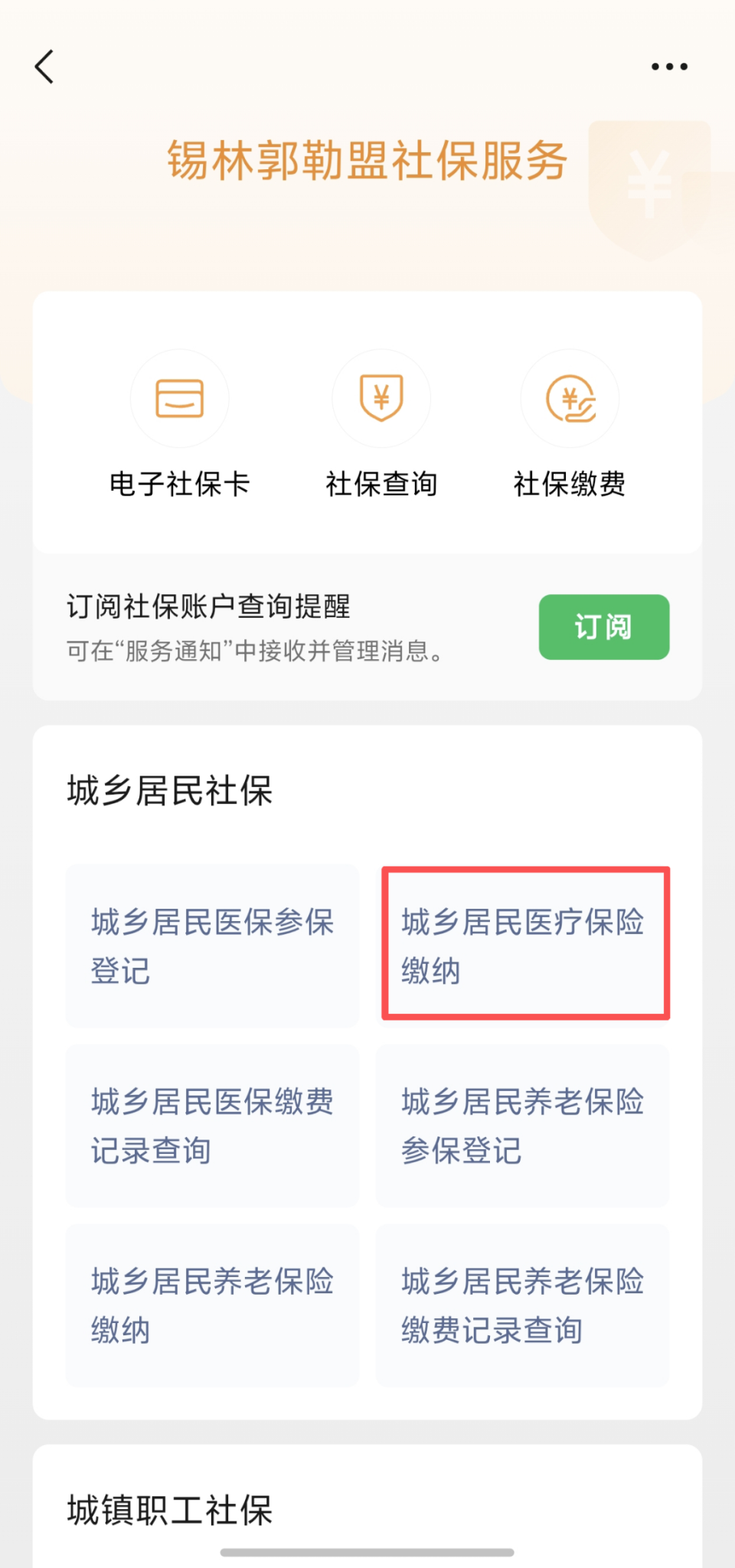Go back using the top-left arrow

[x=44, y=67]
